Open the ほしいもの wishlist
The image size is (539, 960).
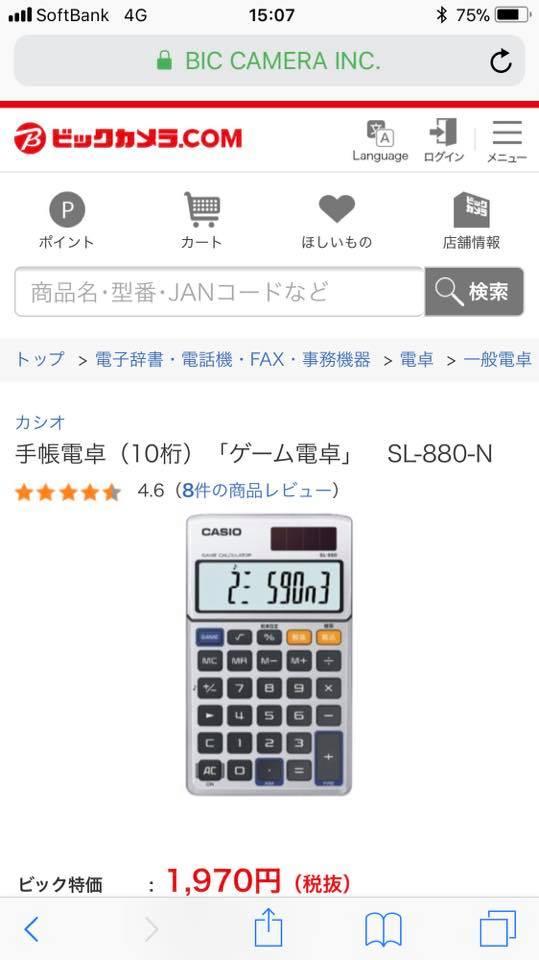tap(336, 220)
